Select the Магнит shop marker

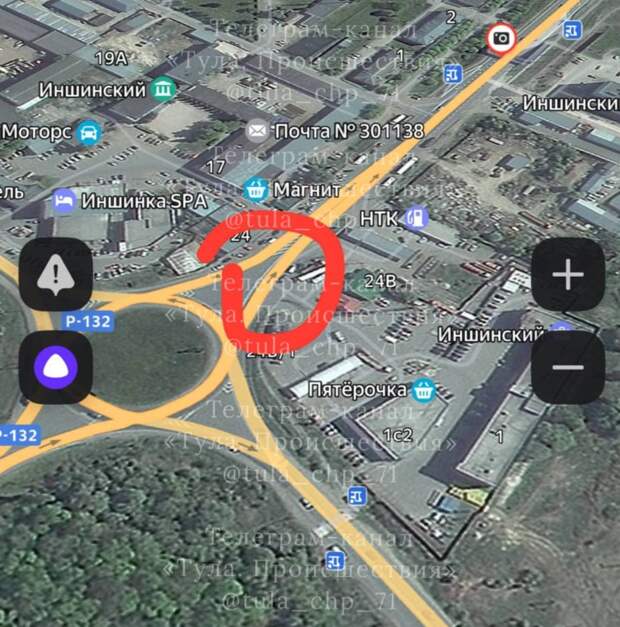coord(257,189)
